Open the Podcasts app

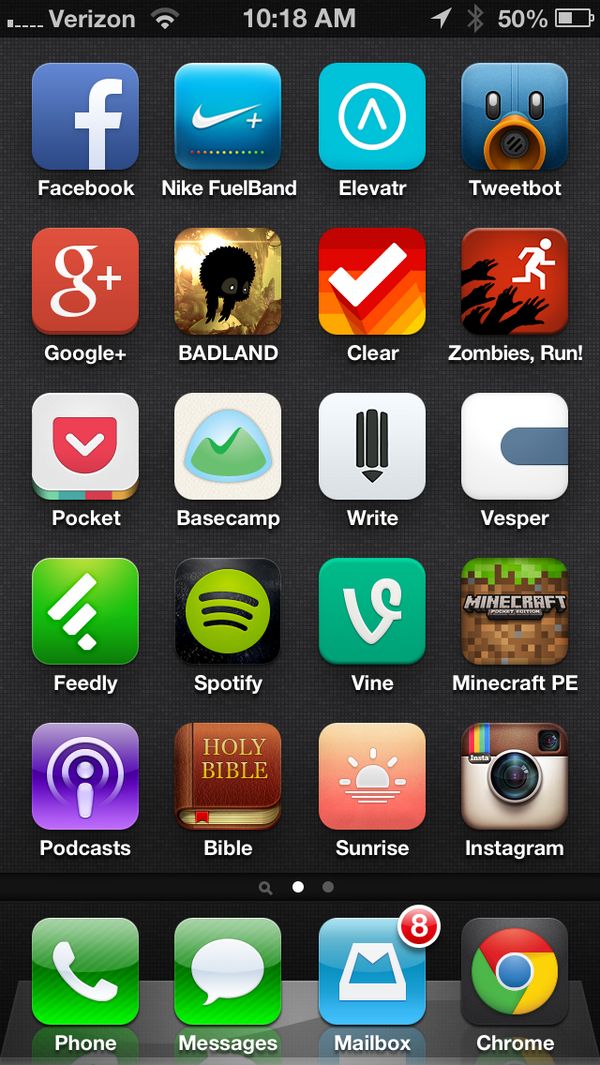pyautogui.click(x=85, y=776)
